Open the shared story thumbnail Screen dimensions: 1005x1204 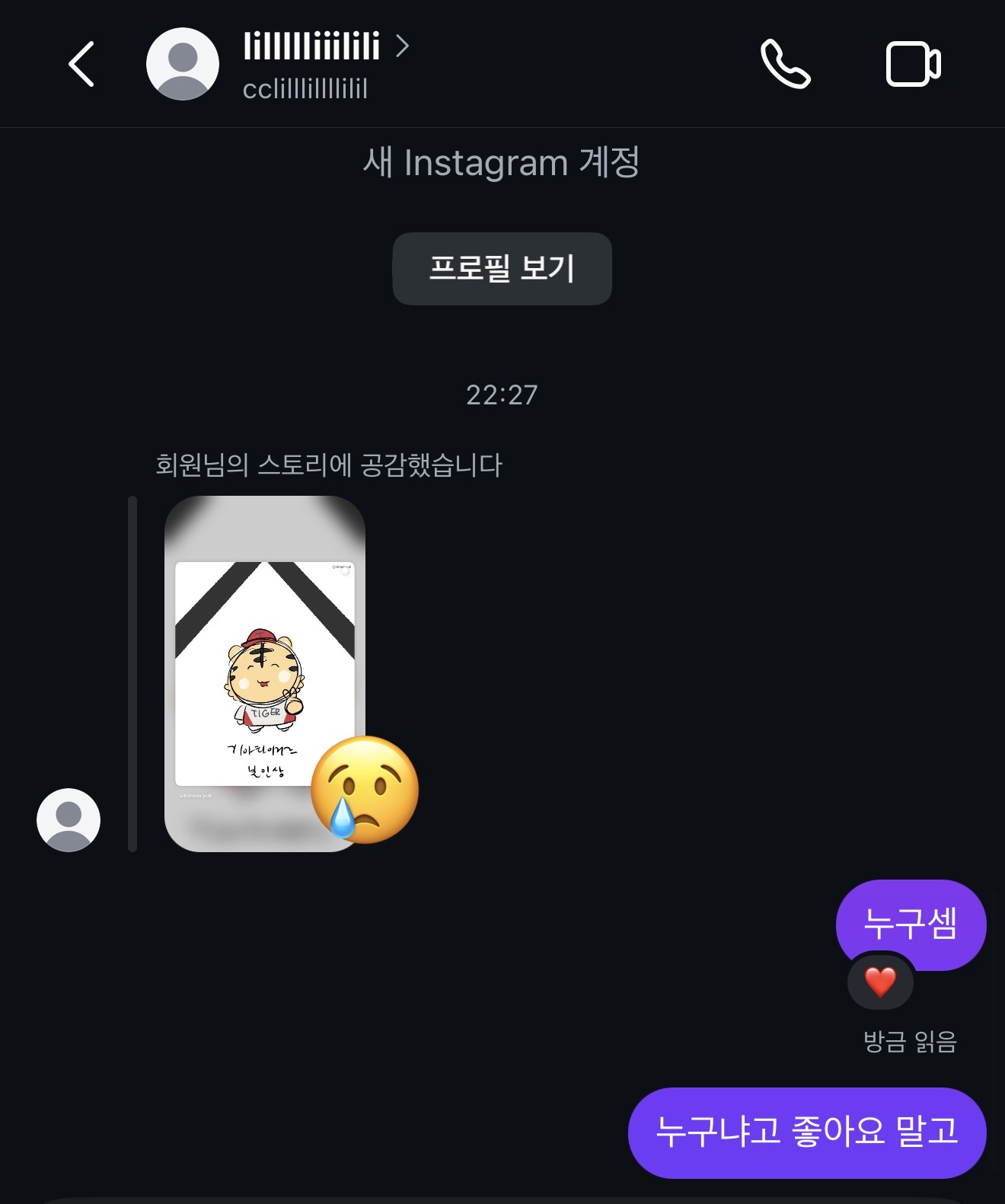tap(264, 673)
